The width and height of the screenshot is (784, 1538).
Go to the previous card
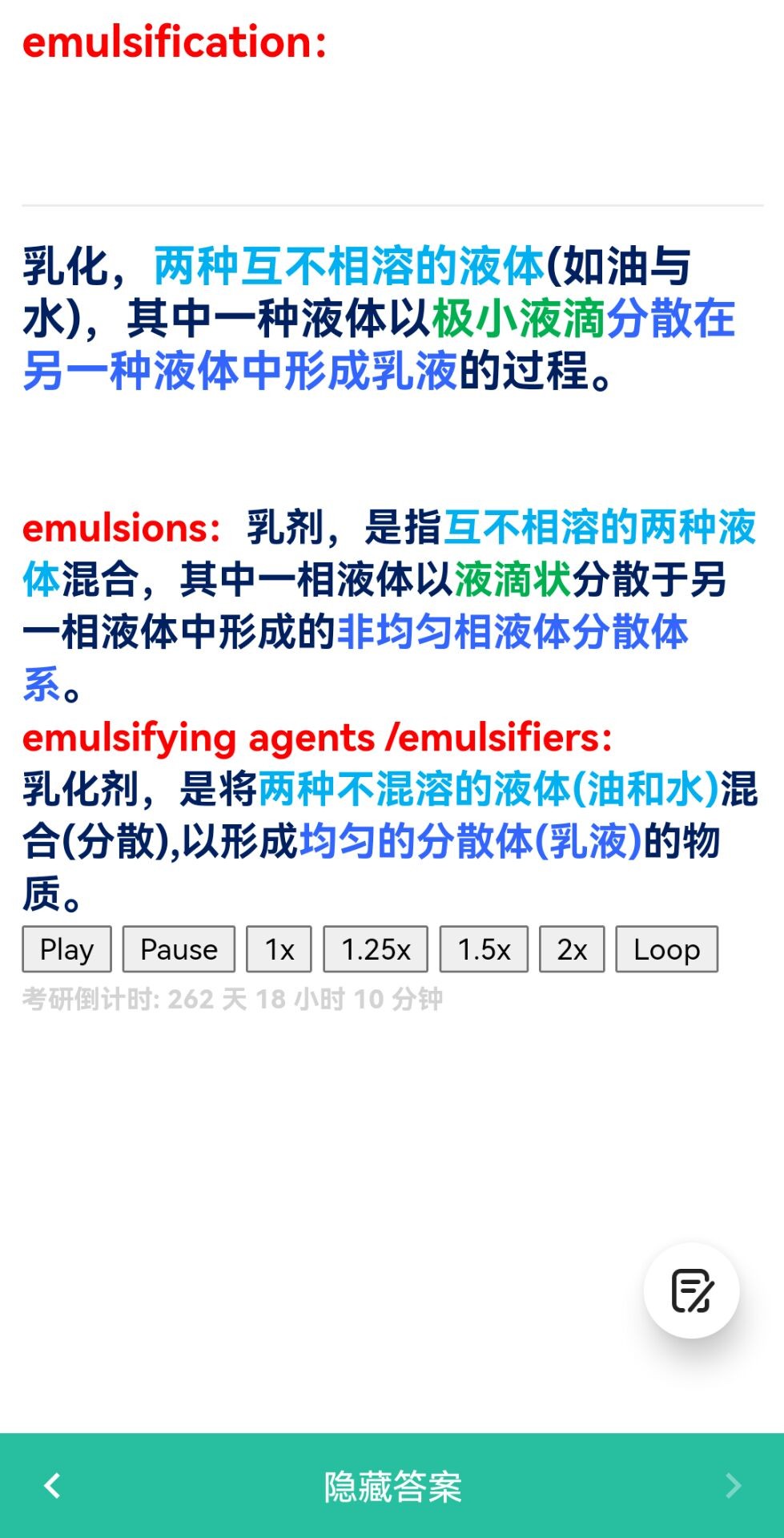click(53, 1486)
